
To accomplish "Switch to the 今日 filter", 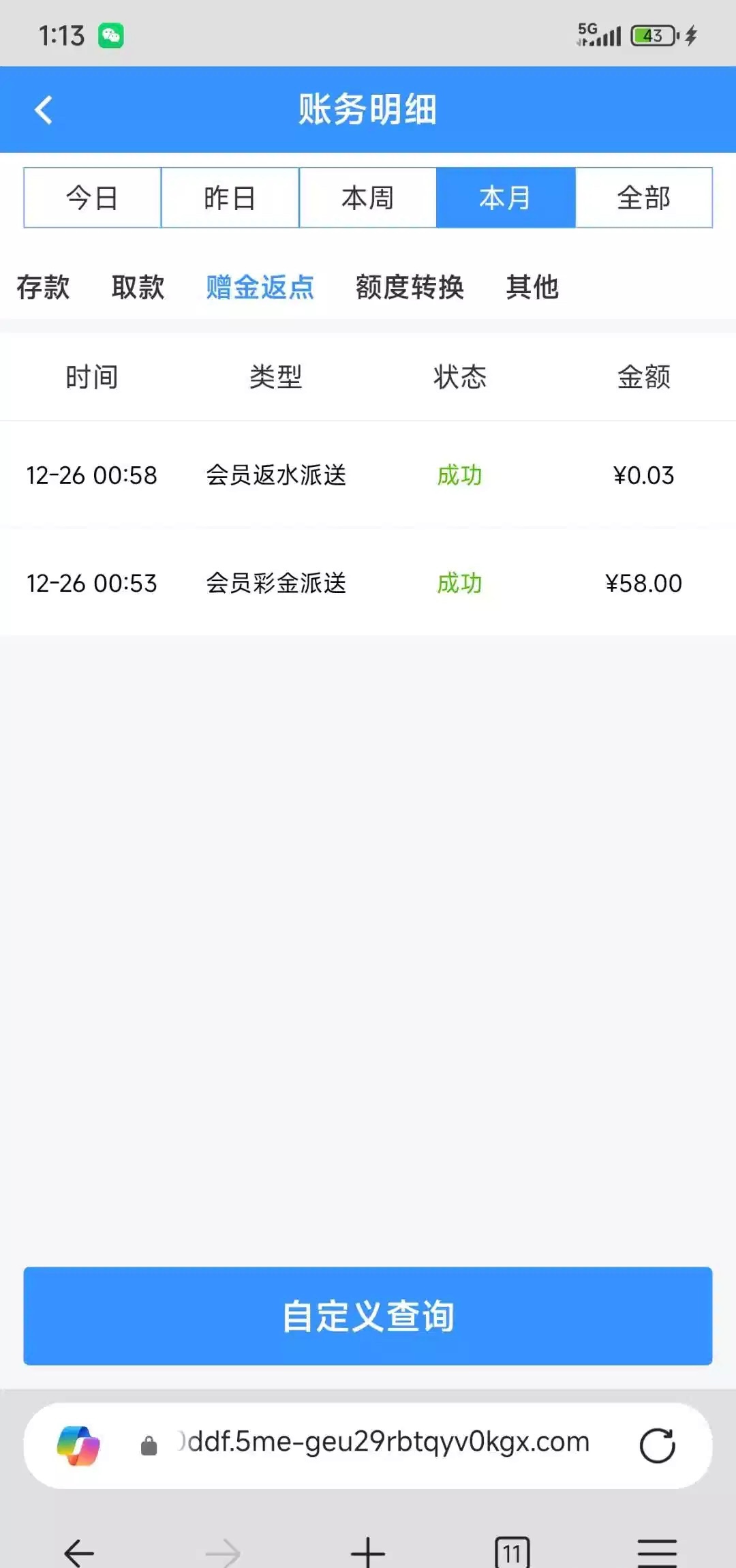I will 92,198.
